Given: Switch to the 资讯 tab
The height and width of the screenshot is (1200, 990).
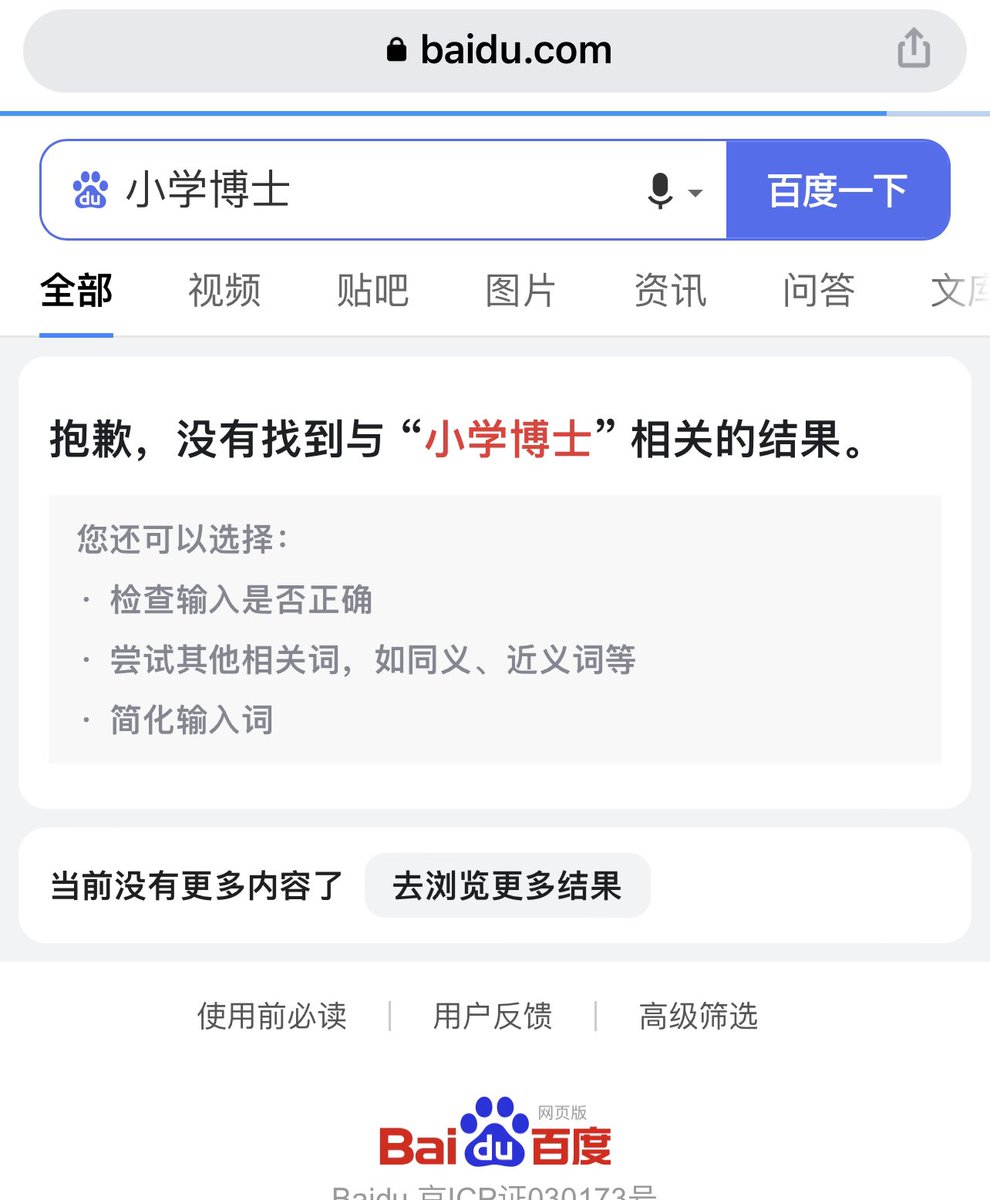Looking at the screenshot, I should tap(669, 290).
